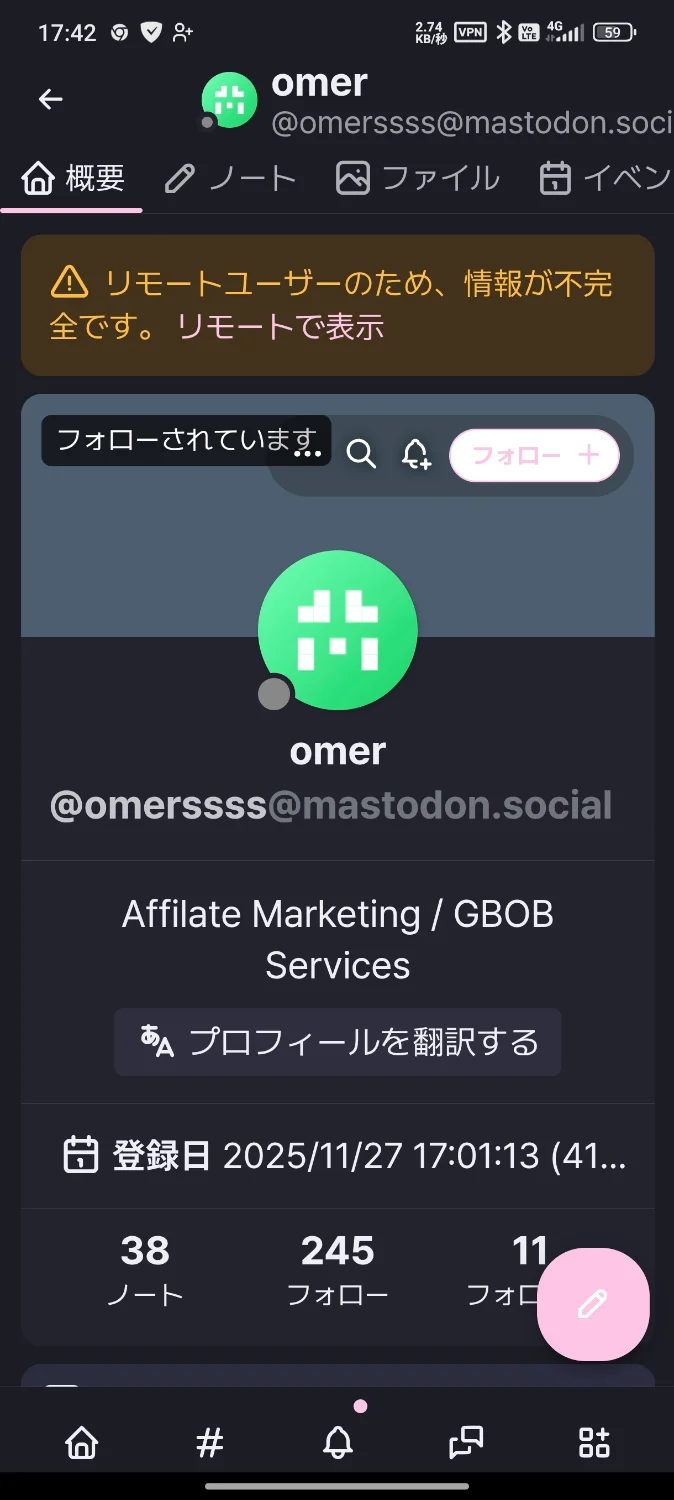Select the 概要 tab

(x=73, y=179)
